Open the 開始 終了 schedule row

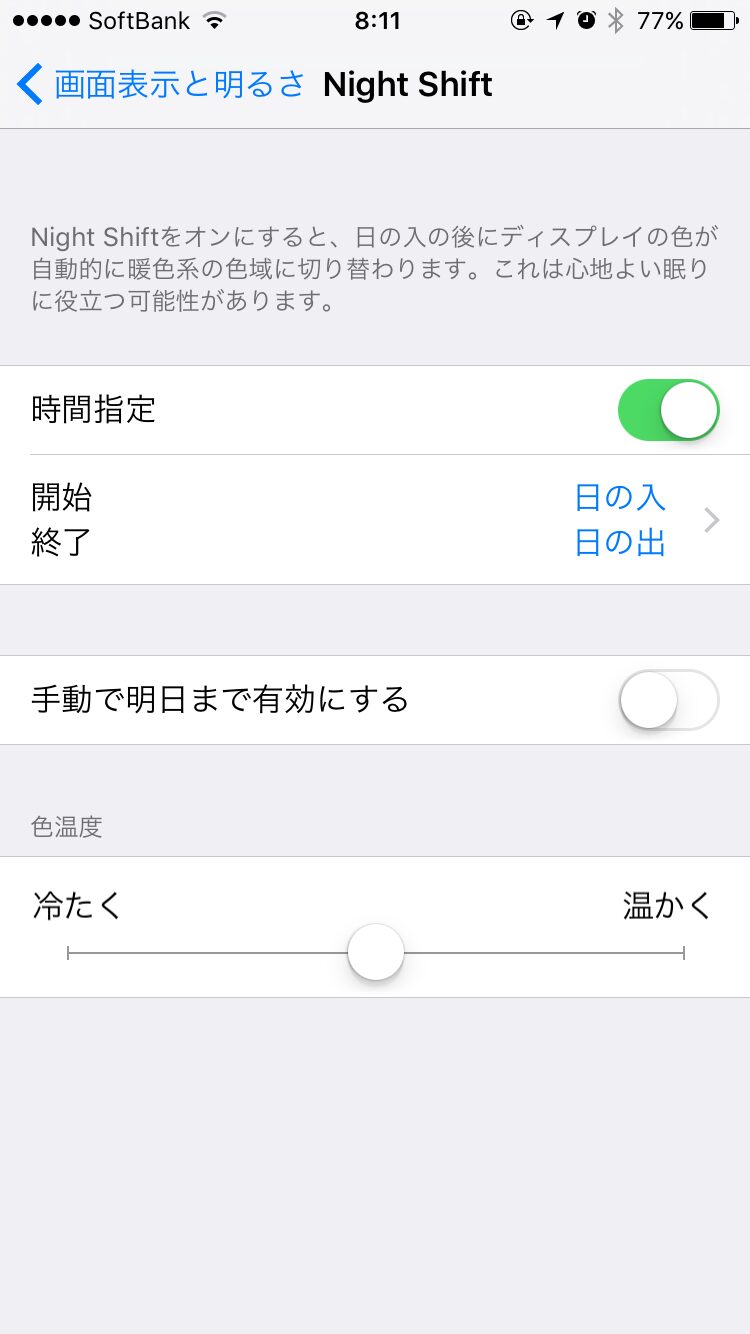click(x=375, y=520)
